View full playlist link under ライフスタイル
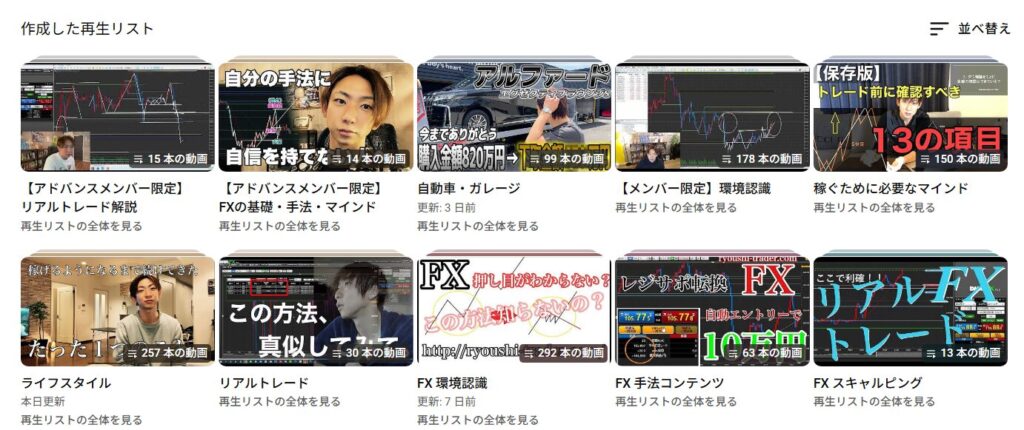 click(x=82, y=420)
